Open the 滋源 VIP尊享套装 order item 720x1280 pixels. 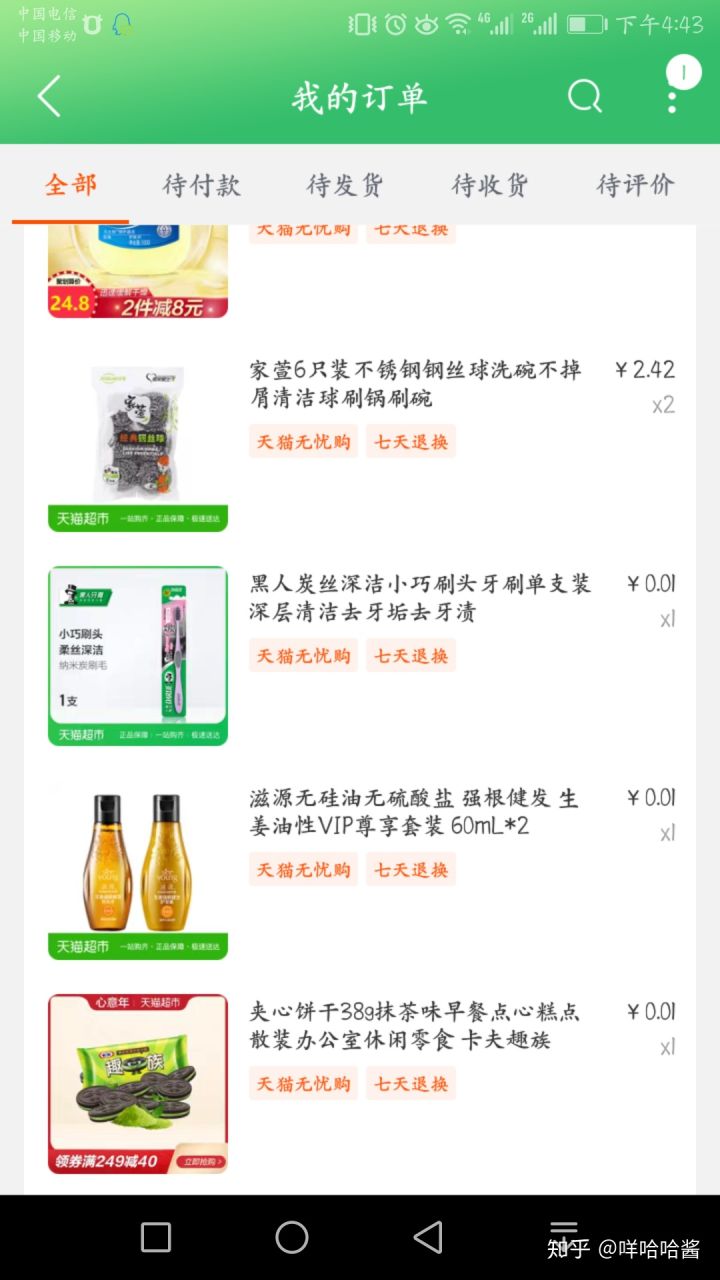coord(414,812)
